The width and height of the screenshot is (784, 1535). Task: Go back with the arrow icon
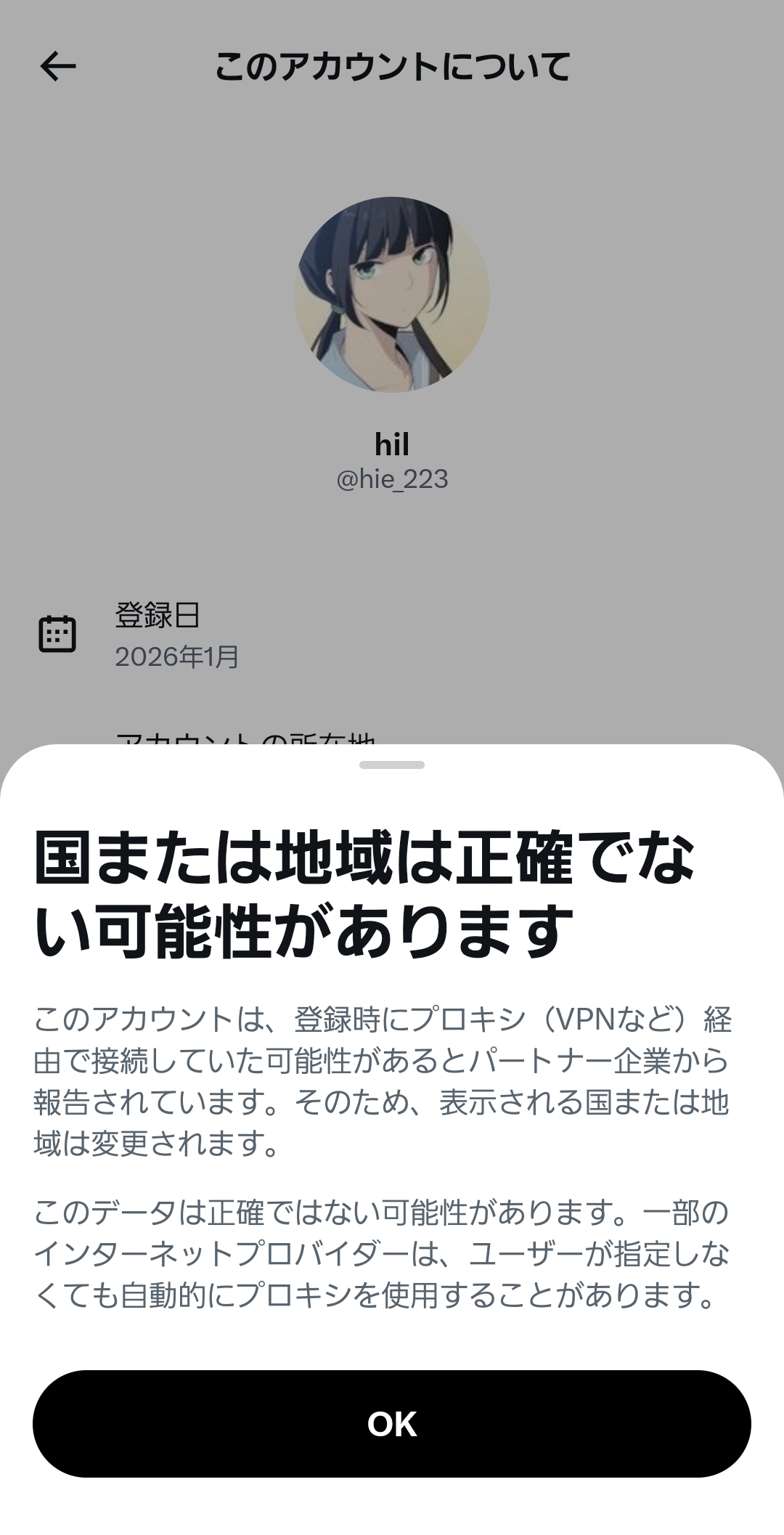pos(58,67)
